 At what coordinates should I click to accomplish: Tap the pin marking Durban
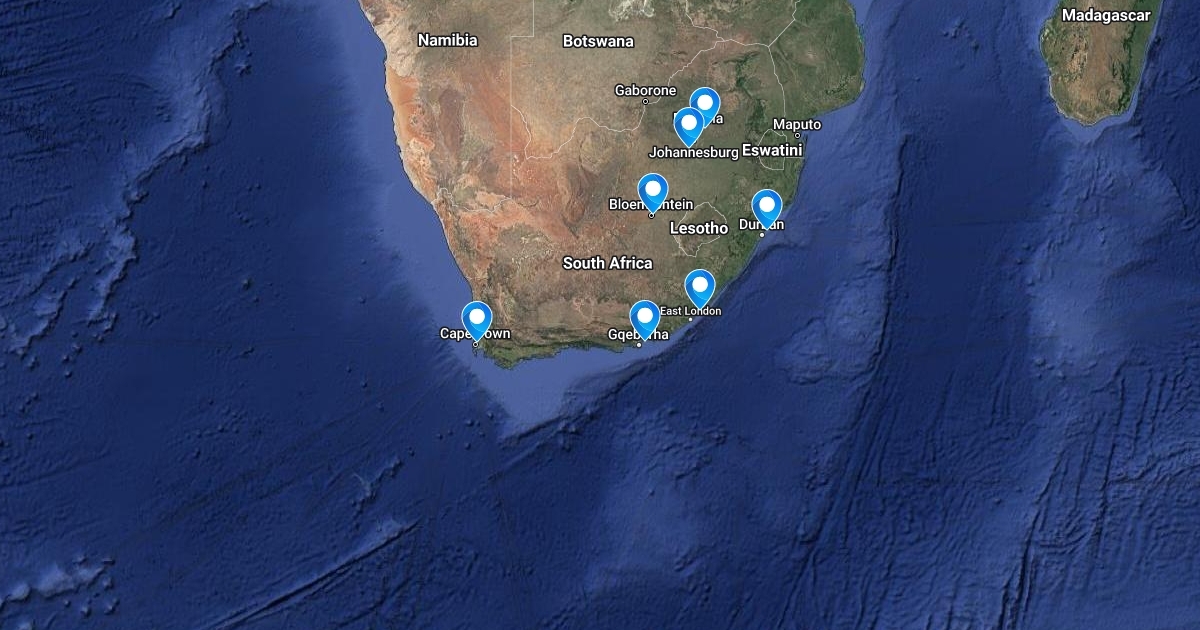[x=766, y=209]
